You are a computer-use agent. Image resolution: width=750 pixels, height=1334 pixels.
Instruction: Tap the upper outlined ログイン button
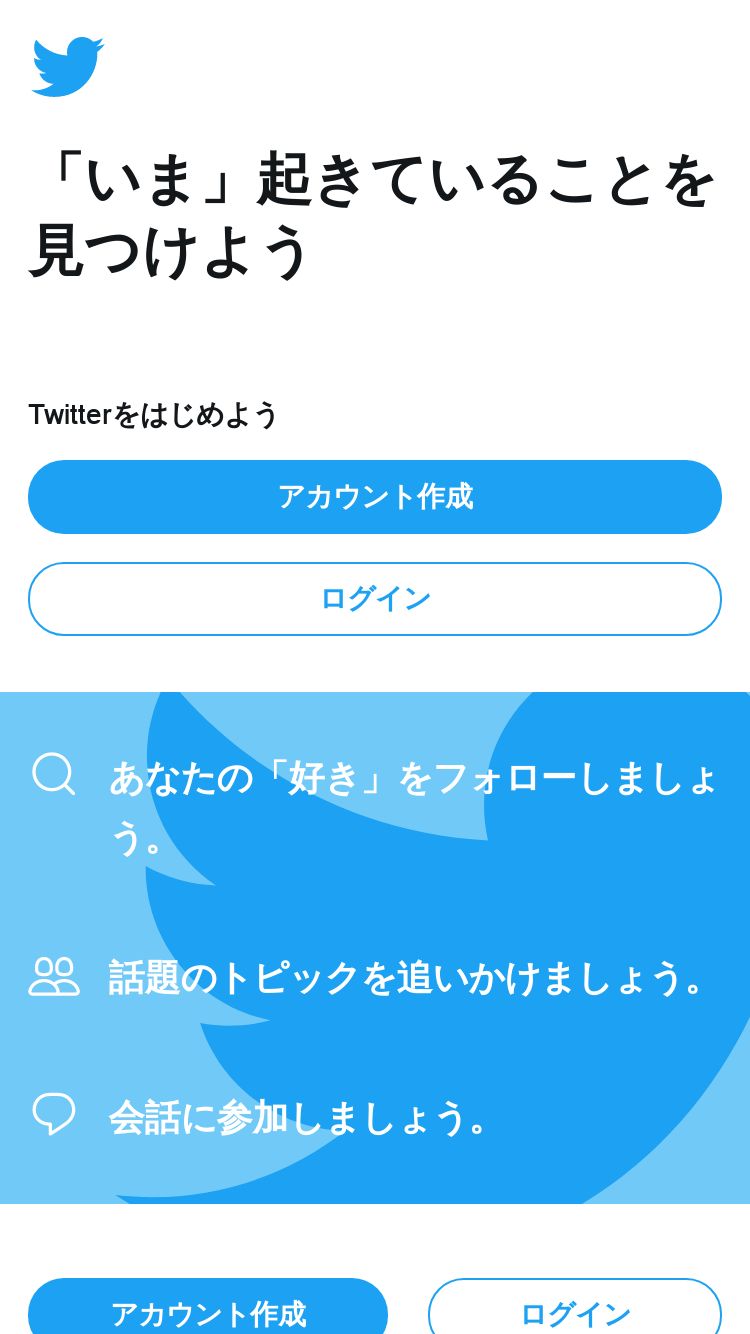pyautogui.click(x=375, y=599)
